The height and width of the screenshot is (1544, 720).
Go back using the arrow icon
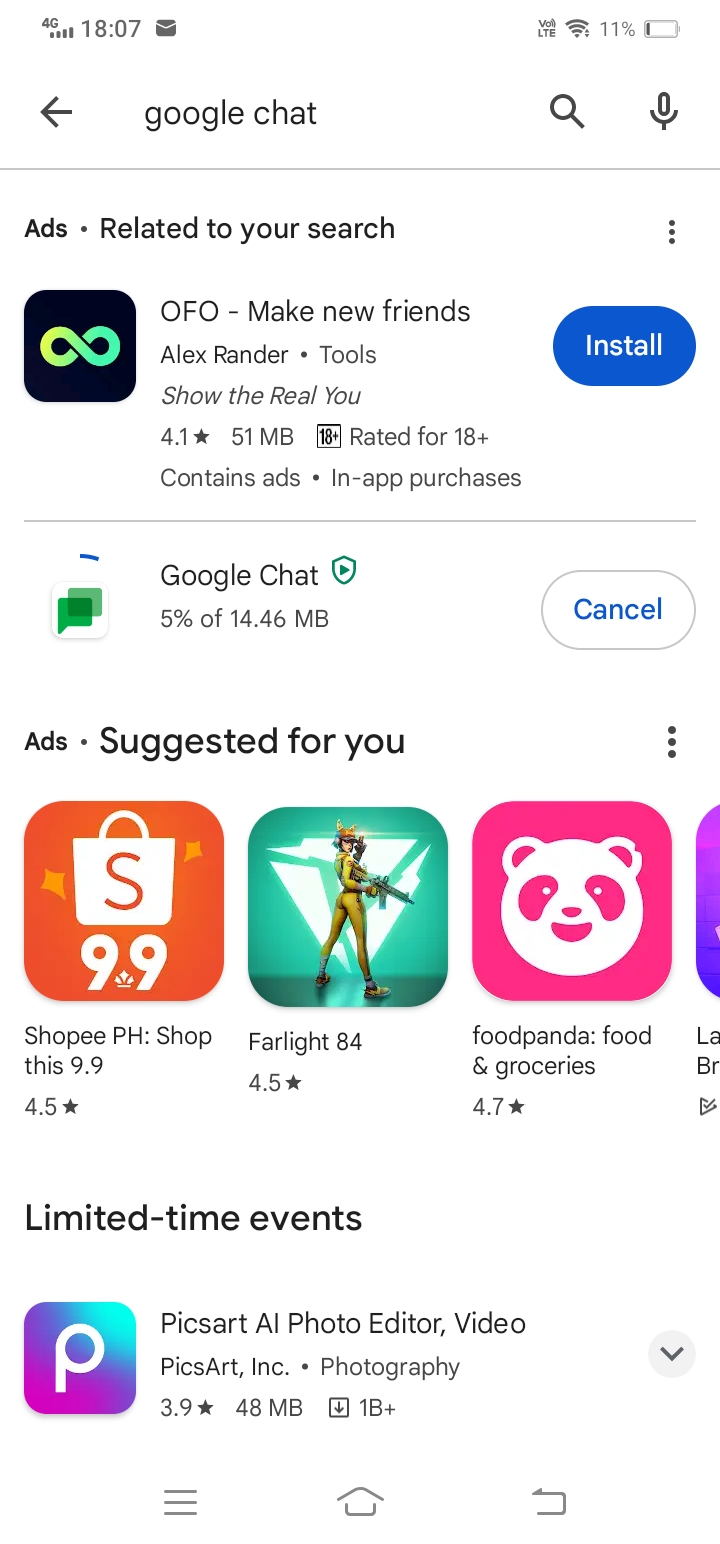click(x=57, y=113)
